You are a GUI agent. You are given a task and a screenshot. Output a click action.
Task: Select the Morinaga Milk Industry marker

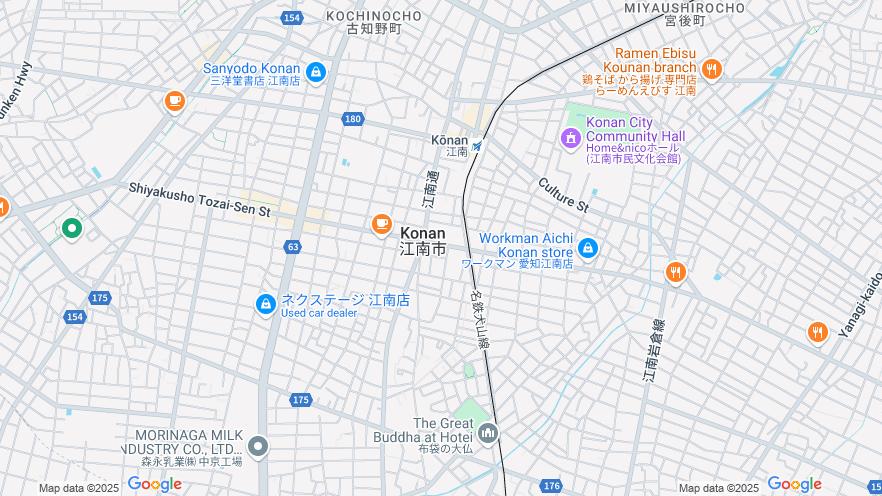259,446
